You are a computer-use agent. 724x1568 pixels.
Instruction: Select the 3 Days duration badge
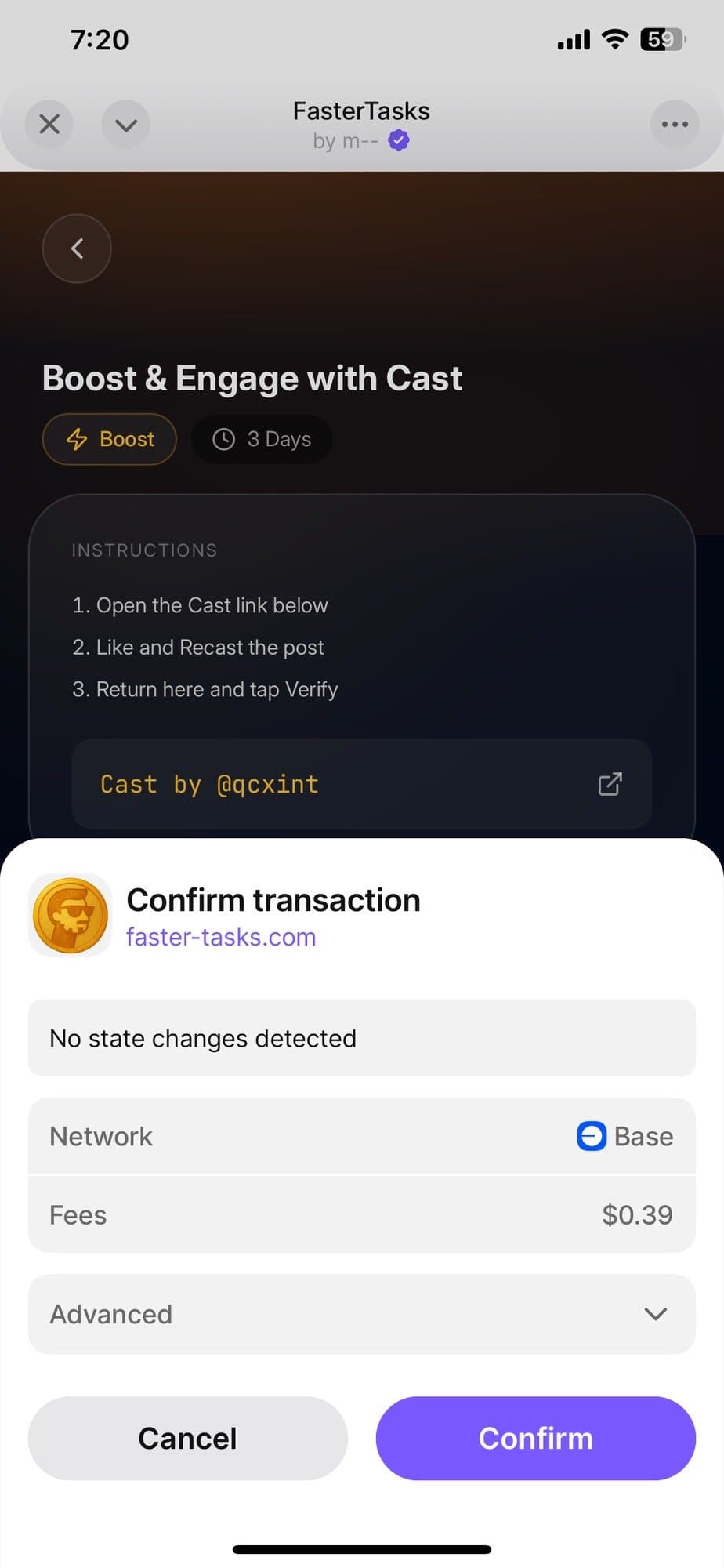262,439
